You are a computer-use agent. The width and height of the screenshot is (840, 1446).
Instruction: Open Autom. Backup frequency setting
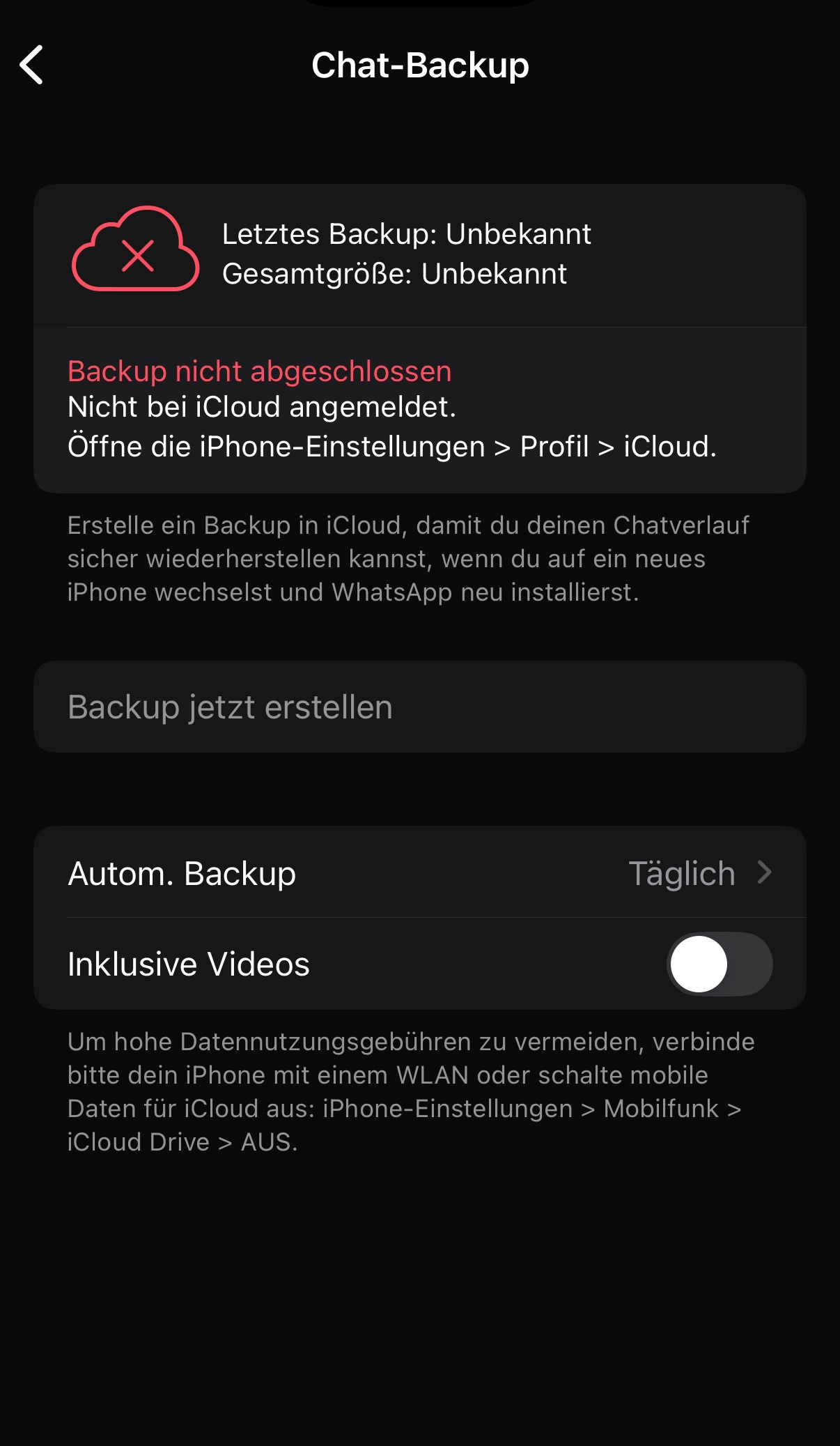[x=419, y=872]
